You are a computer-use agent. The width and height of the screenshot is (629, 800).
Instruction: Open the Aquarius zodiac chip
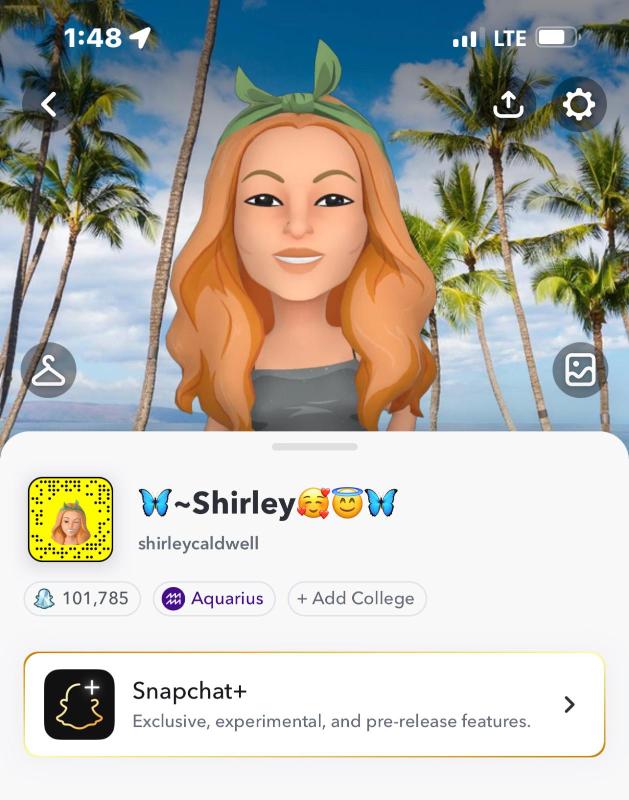point(214,599)
